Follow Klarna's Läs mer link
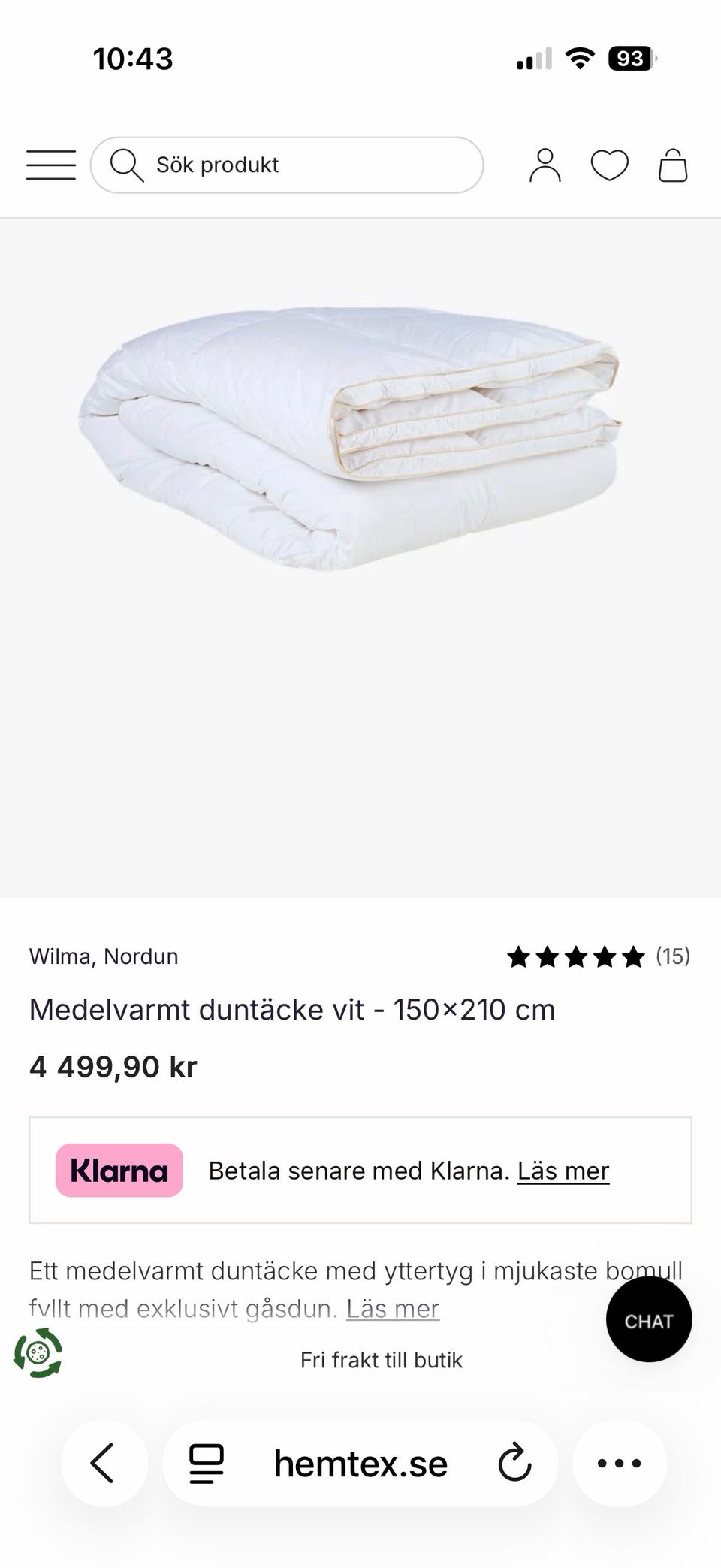Viewport: 721px width, 1568px height. (563, 1171)
